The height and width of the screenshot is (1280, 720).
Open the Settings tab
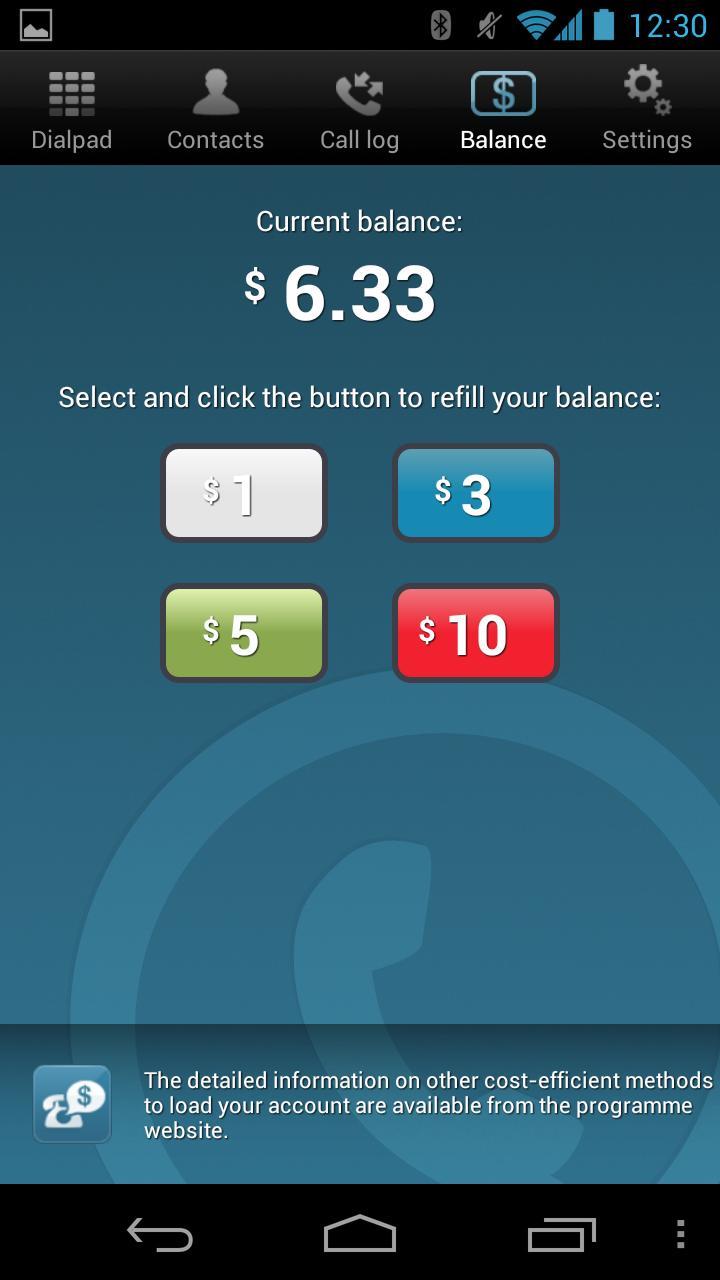(647, 110)
